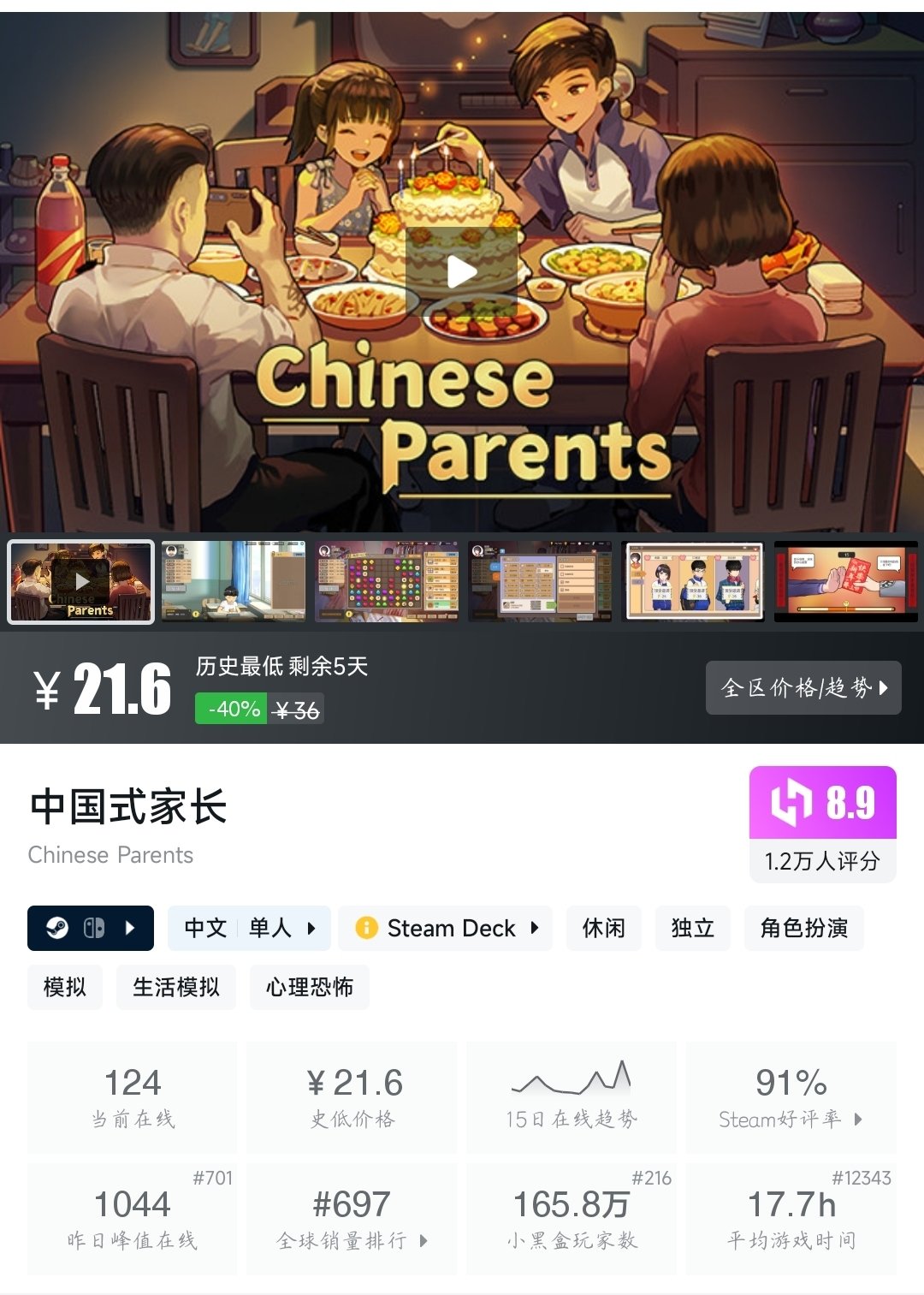The width and height of the screenshot is (924, 1295).
Task: Select the 独立 tag
Action: (692, 928)
